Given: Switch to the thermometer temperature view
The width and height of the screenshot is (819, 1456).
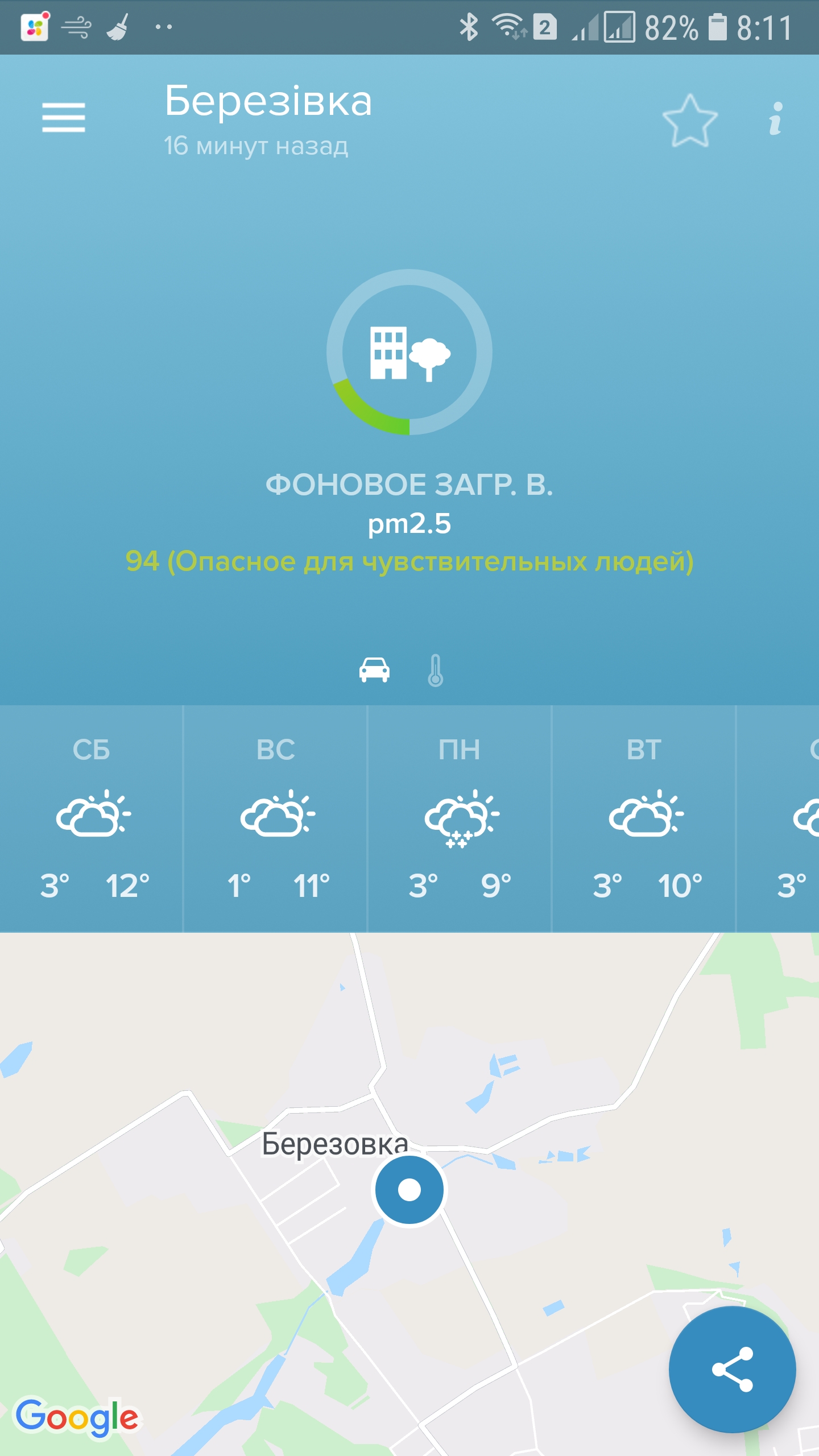Looking at the screenshot, I should click(x=436, y=670).
